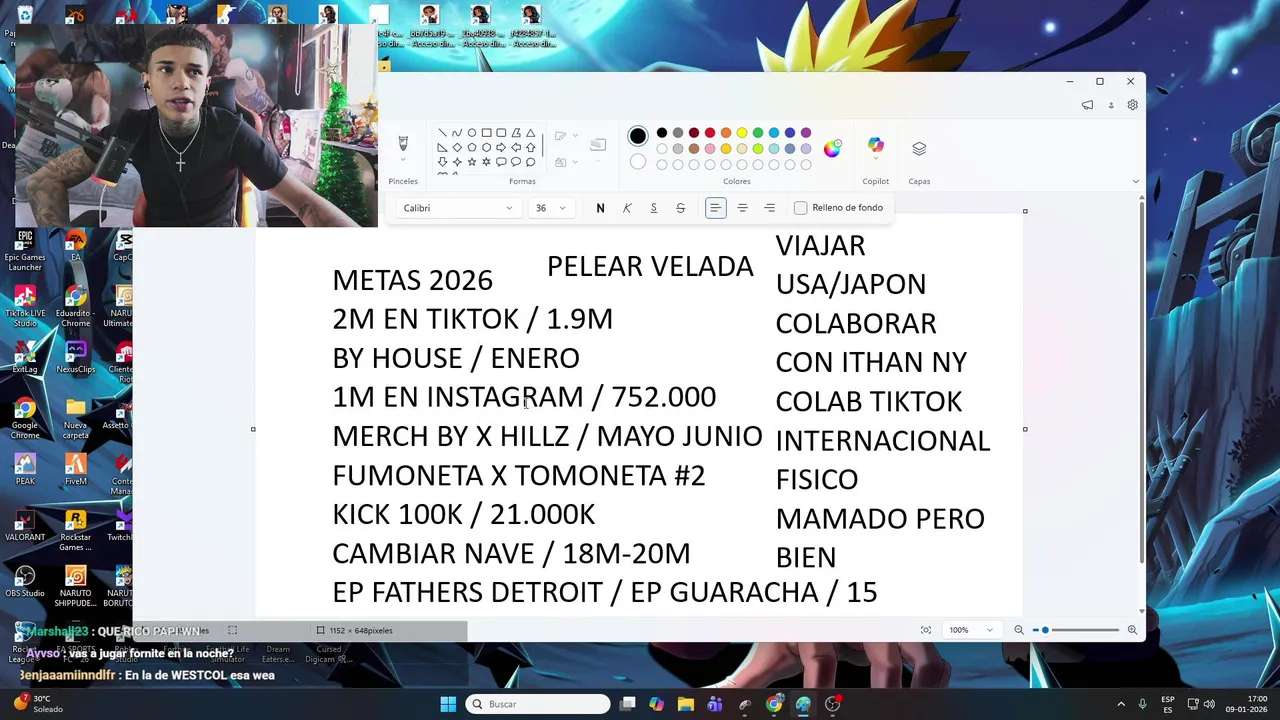The height and width of the screenshot is (720, 1280).
Task: Open the Epic Games Launcher desktop icon
Action: [25, 250]
